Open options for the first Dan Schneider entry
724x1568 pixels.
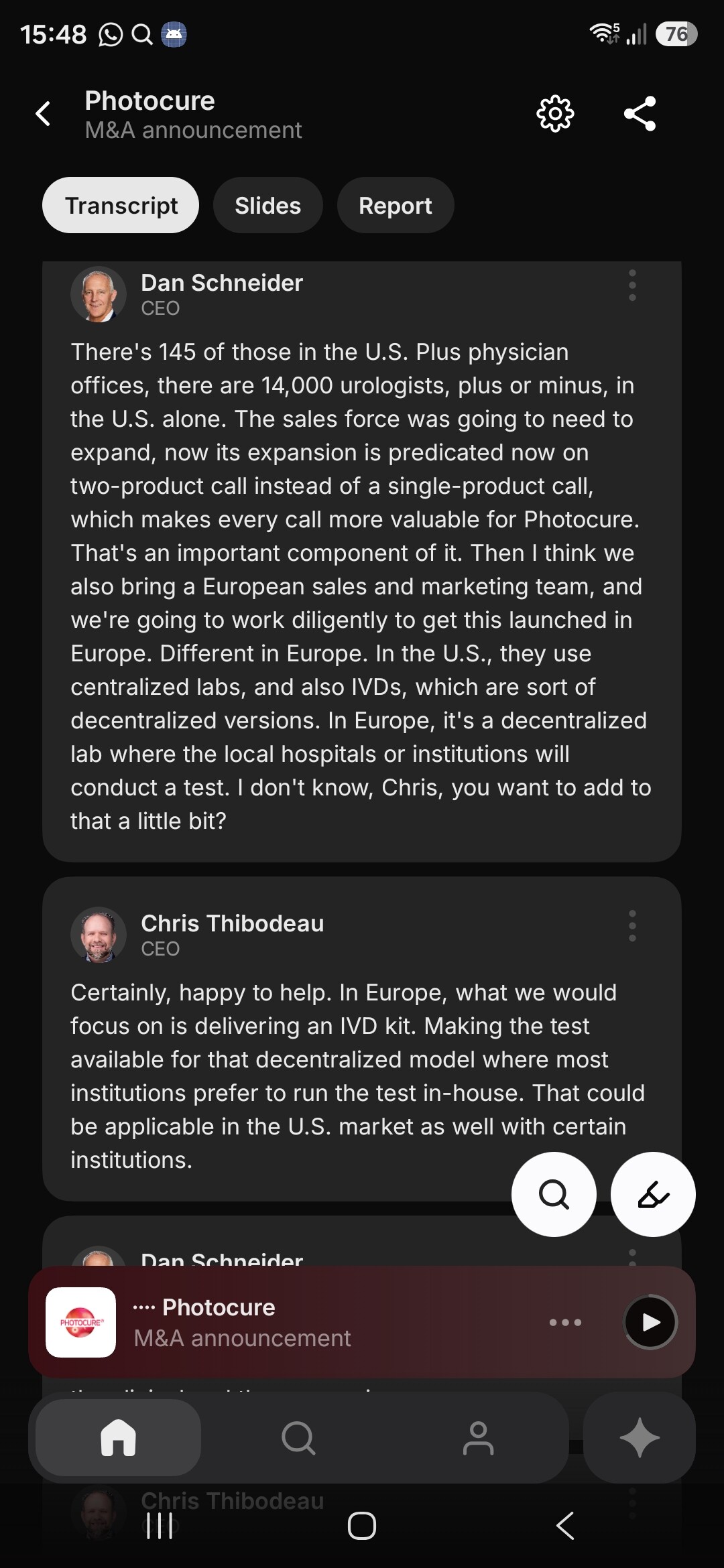coord(632,285)
